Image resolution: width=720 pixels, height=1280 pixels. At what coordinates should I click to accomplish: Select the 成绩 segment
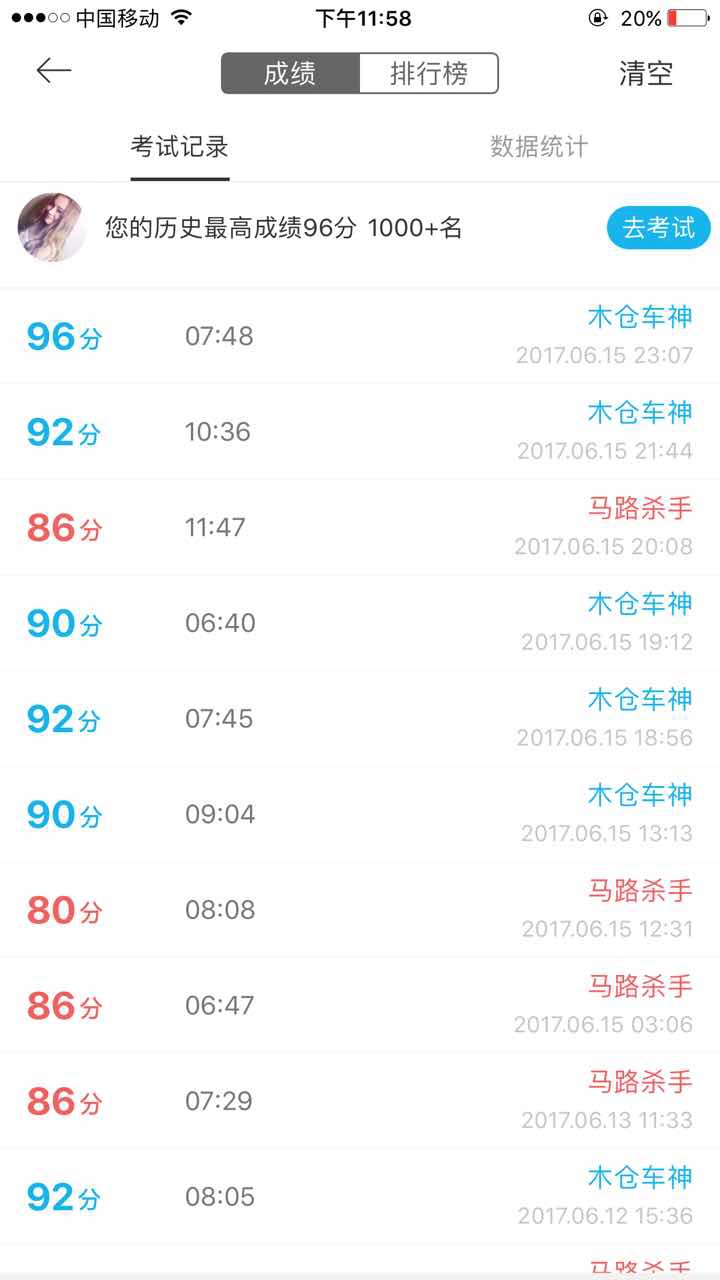coord(290,74)
